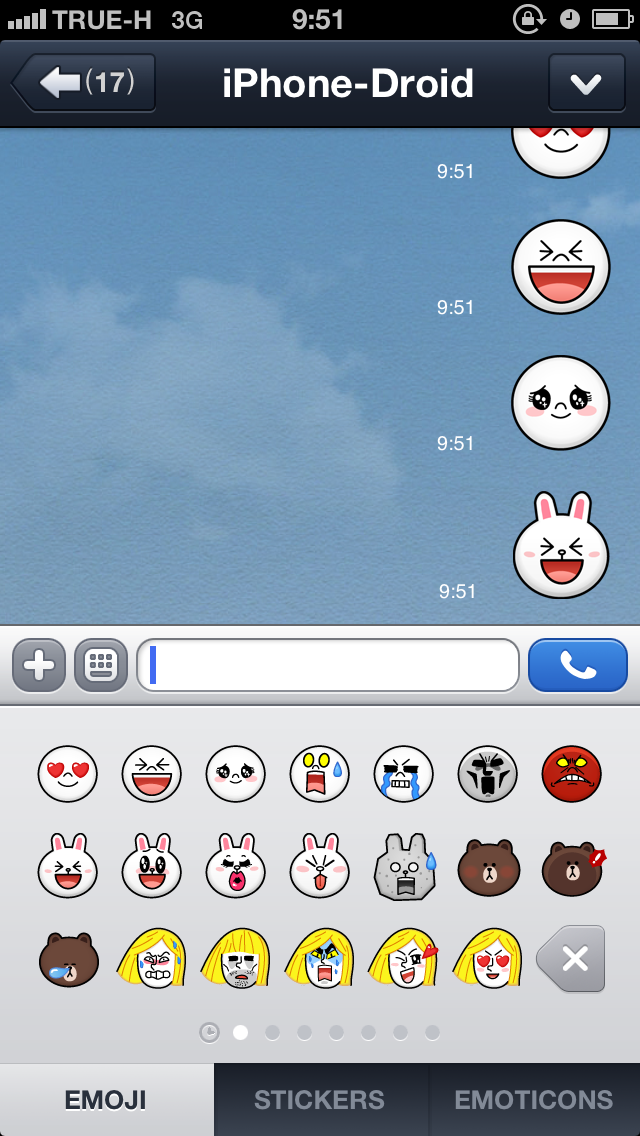Go back to the chat list
Screen dimensions: 640x1136
click(84, 83)
